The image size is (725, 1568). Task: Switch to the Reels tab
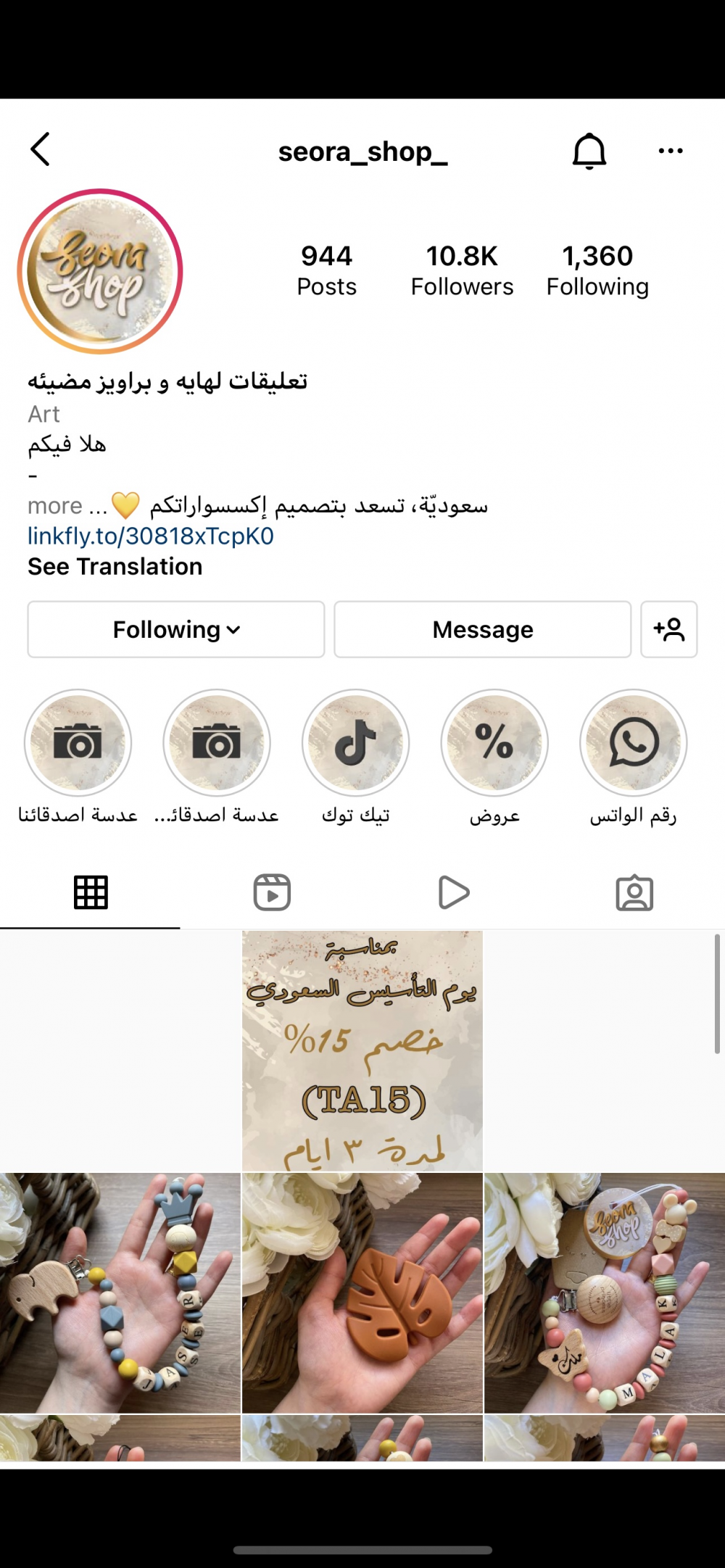(x=272, y=892)
